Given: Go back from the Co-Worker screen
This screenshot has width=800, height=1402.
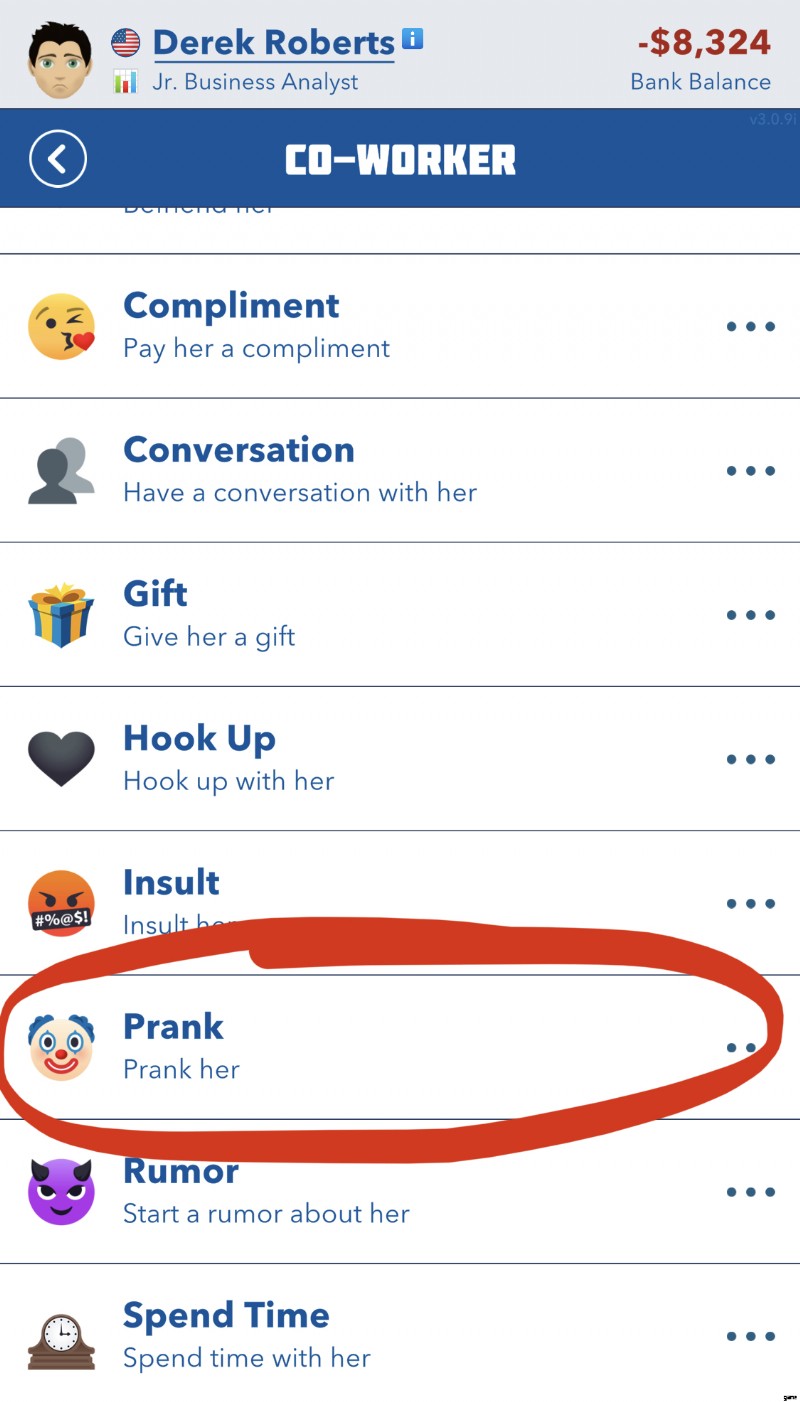Looking at the screenshot, I should click(58, 159).
